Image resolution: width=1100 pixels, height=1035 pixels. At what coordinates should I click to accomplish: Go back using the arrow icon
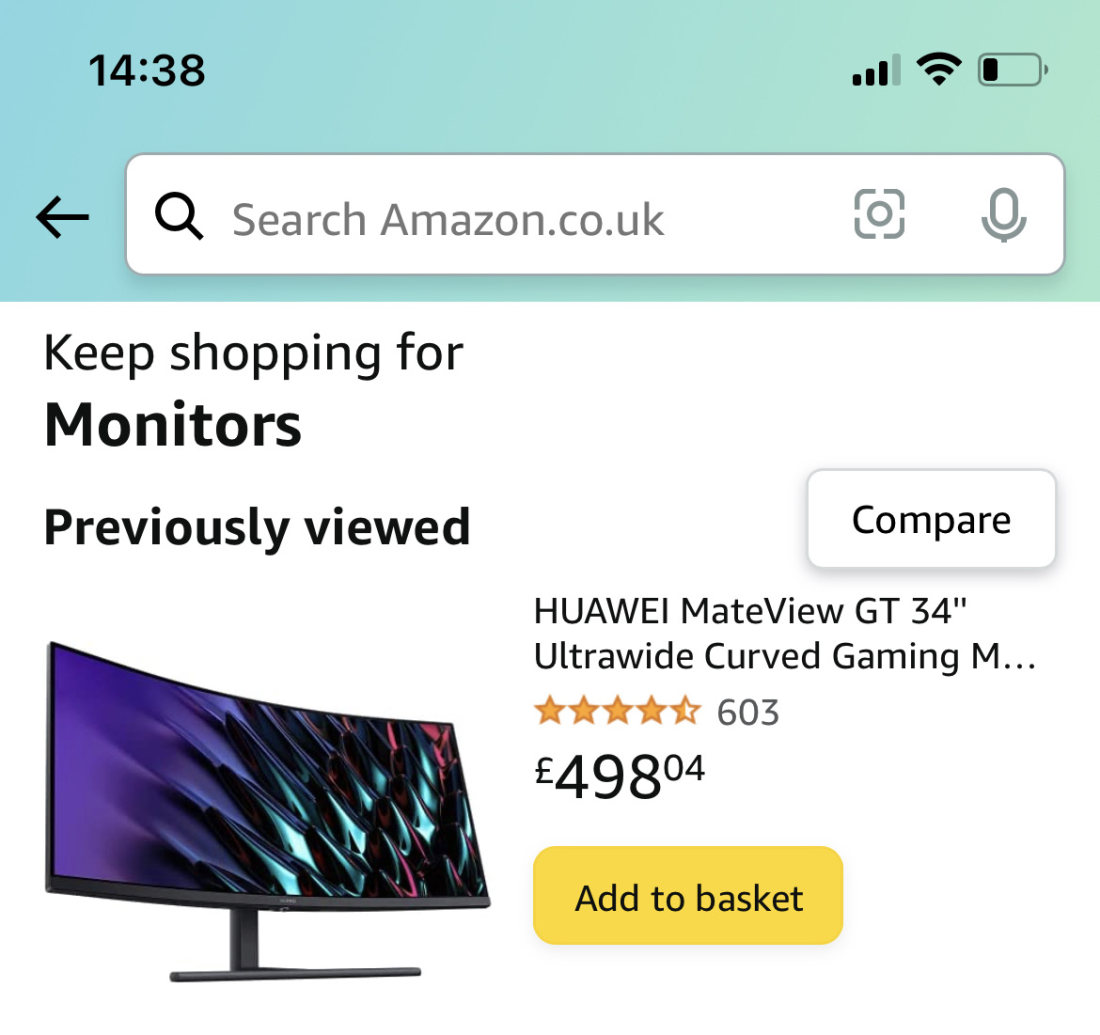pyautogui.click(x=62, y=217)
